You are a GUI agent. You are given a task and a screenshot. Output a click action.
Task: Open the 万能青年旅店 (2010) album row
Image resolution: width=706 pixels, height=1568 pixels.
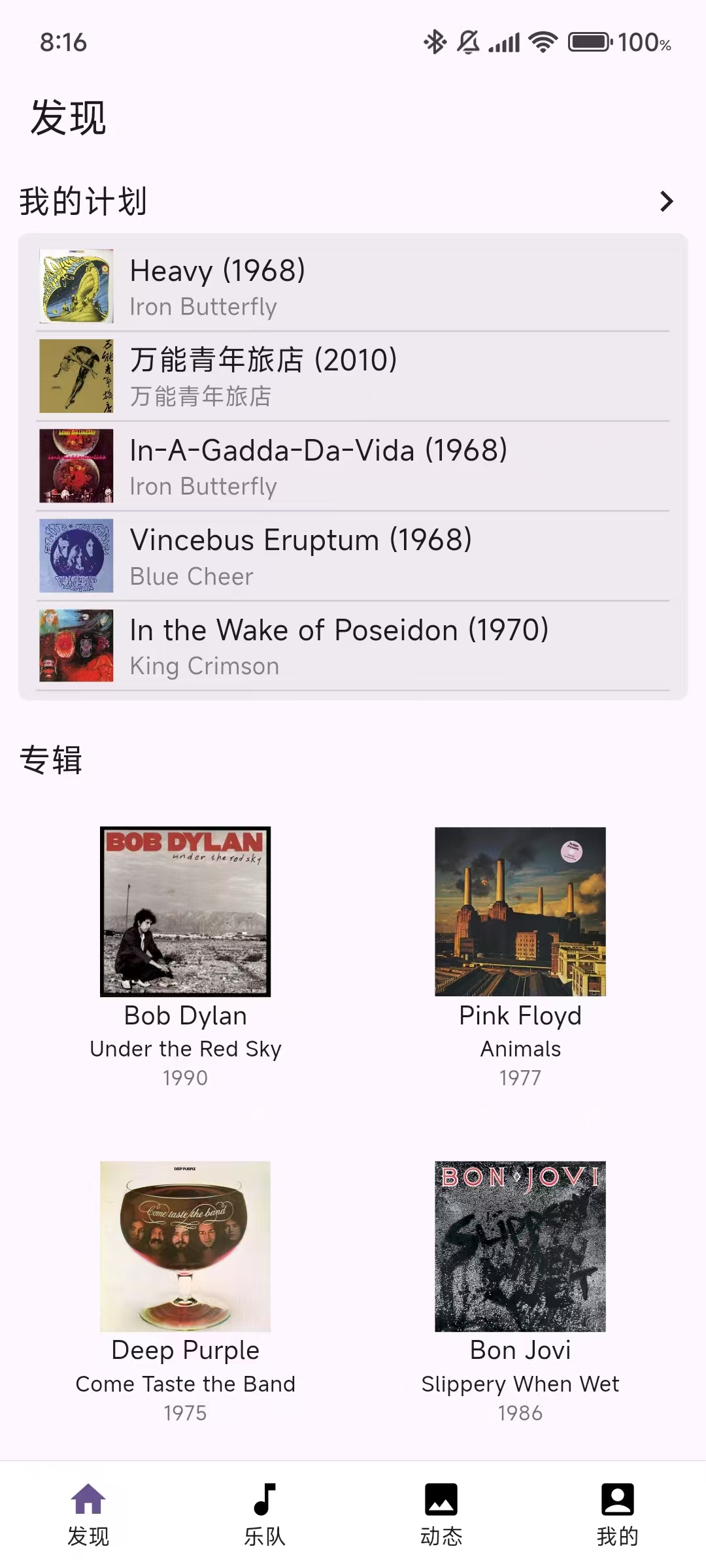click(x=353, y=376)
